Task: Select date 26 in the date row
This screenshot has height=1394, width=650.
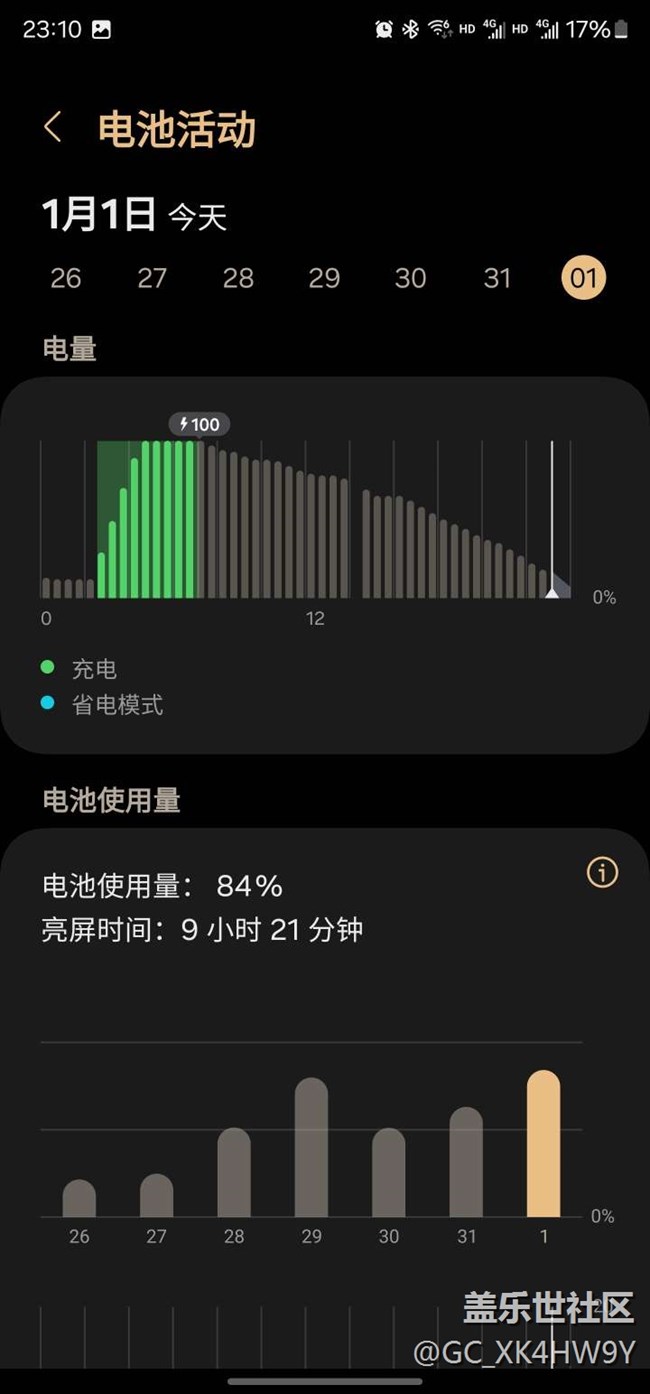Action: (66, 277)
